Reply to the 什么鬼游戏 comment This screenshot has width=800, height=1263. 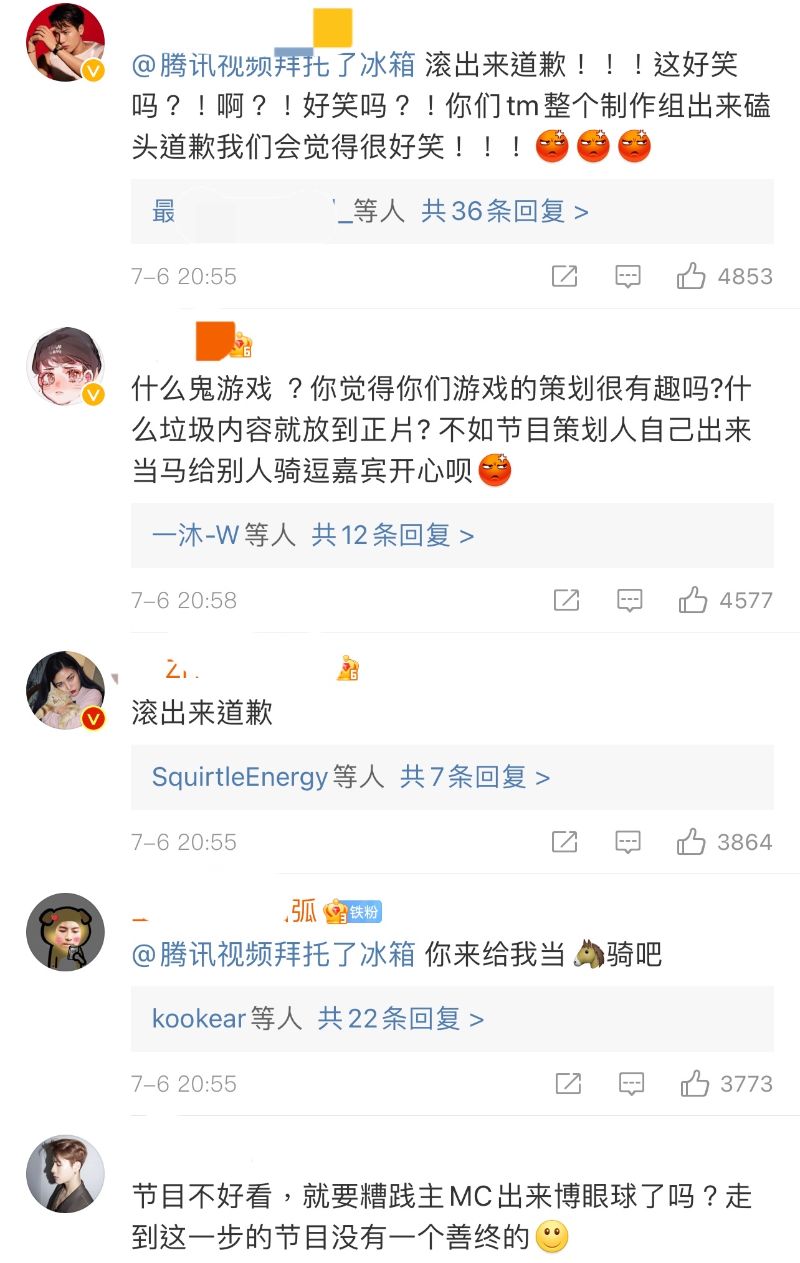coord(629,600)
